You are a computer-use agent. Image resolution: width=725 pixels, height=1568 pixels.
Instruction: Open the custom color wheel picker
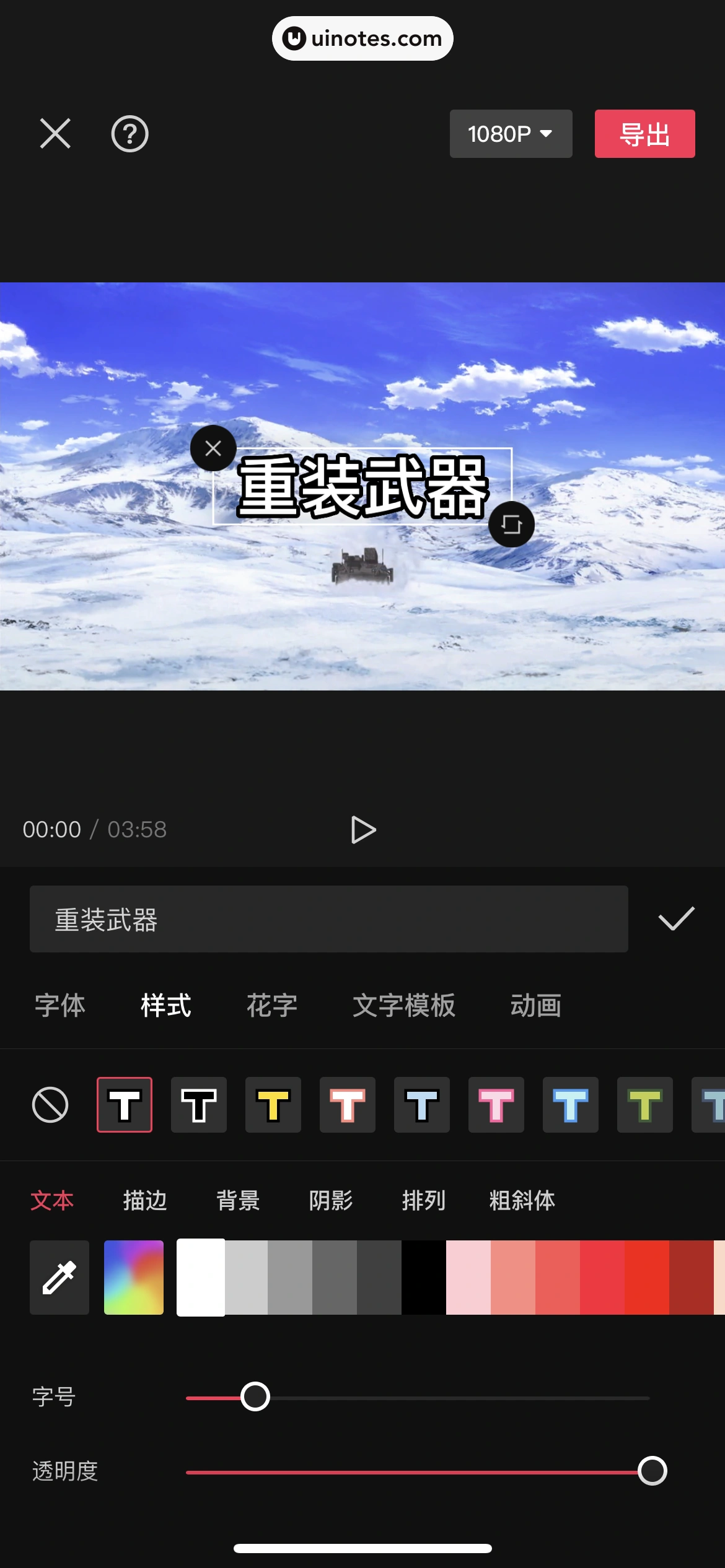click(x=133, y=1277)
